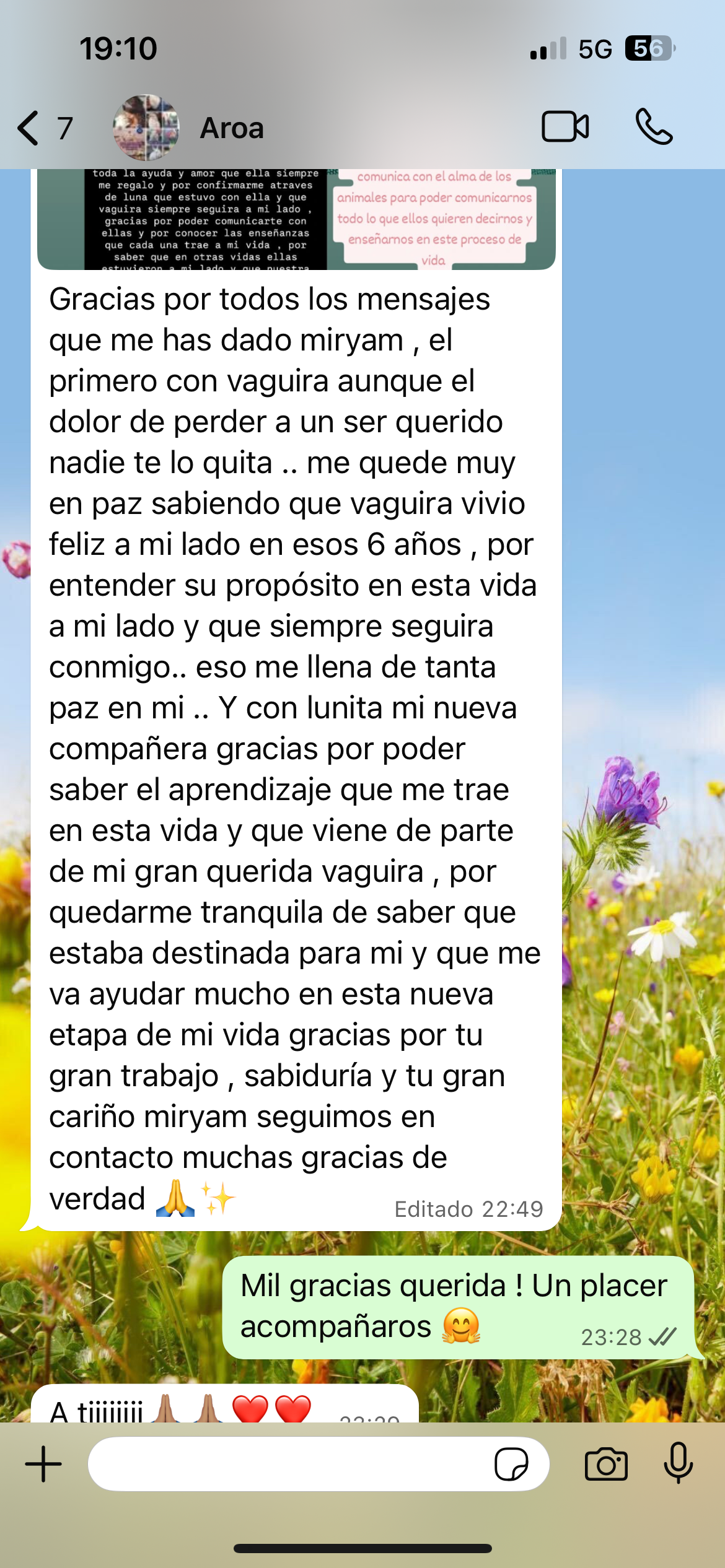Start a voice call with Aroa
Screen dimensions: 725x1568
coord(654,127)
